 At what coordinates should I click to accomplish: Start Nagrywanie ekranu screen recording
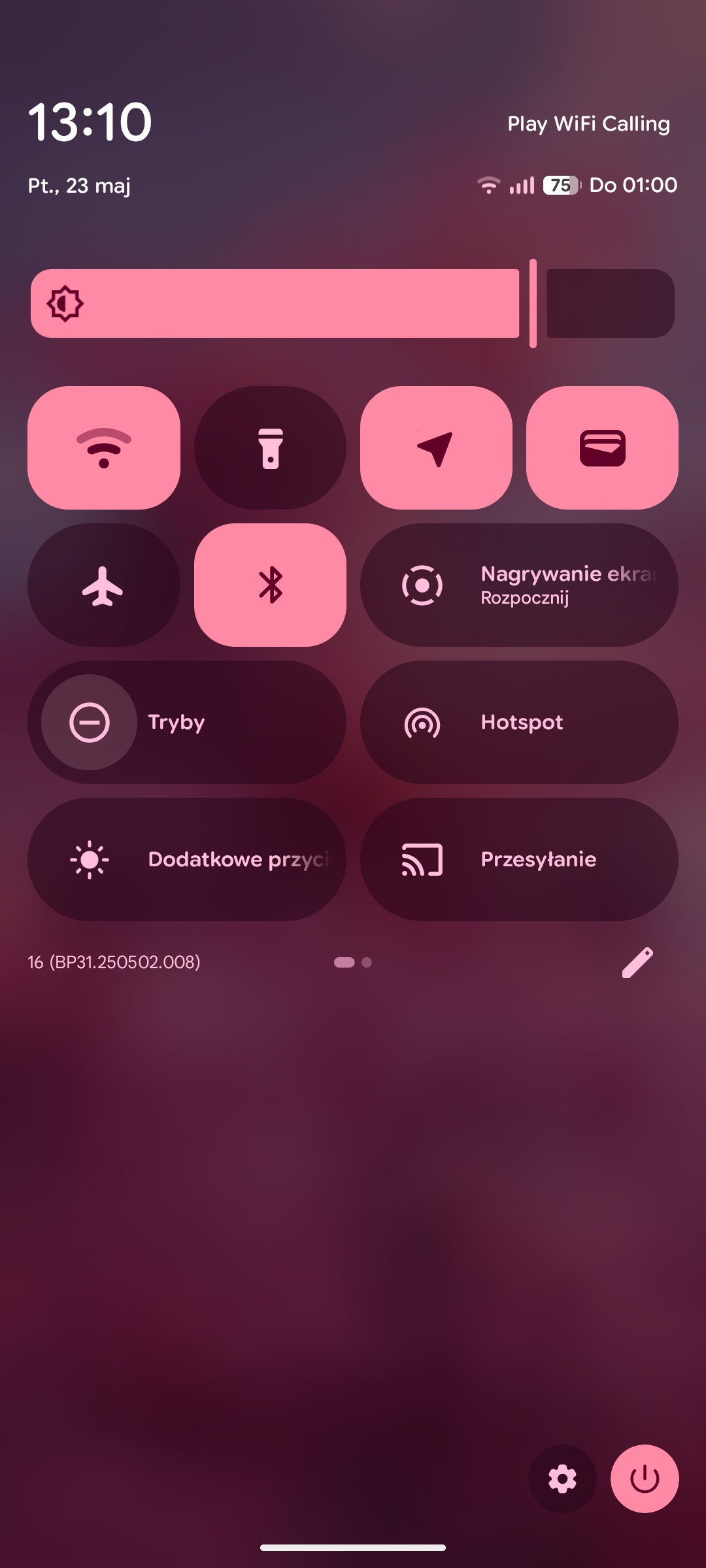pos(519,585)
